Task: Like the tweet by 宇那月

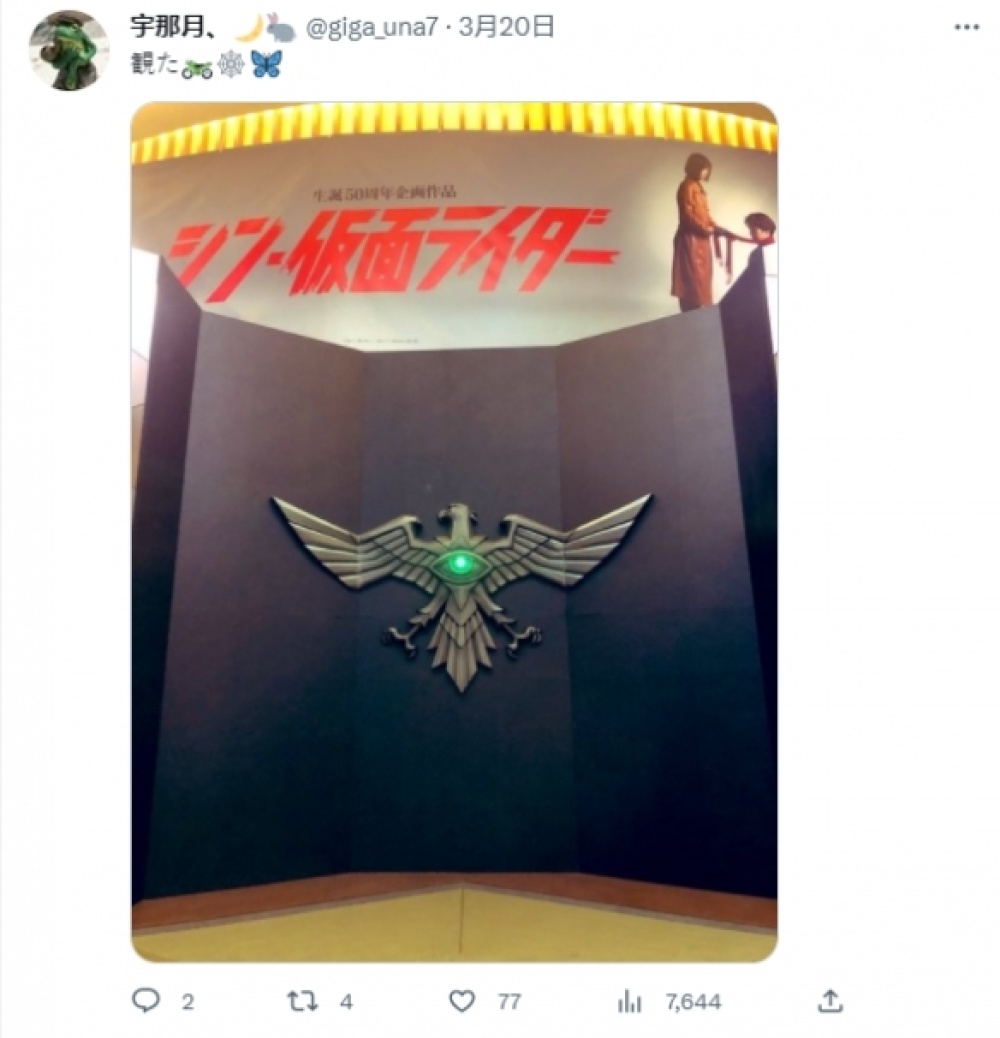Action: (461, 1001)
